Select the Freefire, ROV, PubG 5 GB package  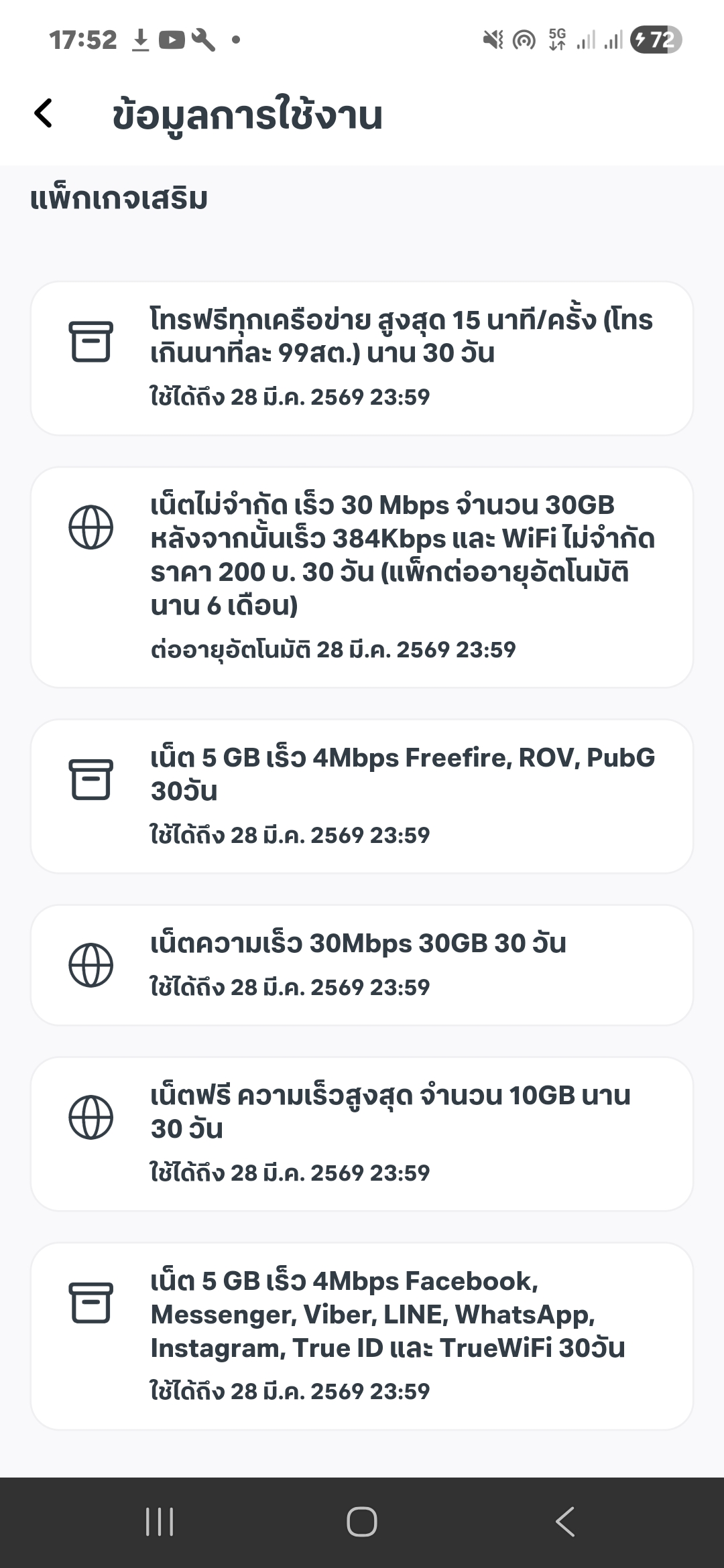click(x=361, y=796)
